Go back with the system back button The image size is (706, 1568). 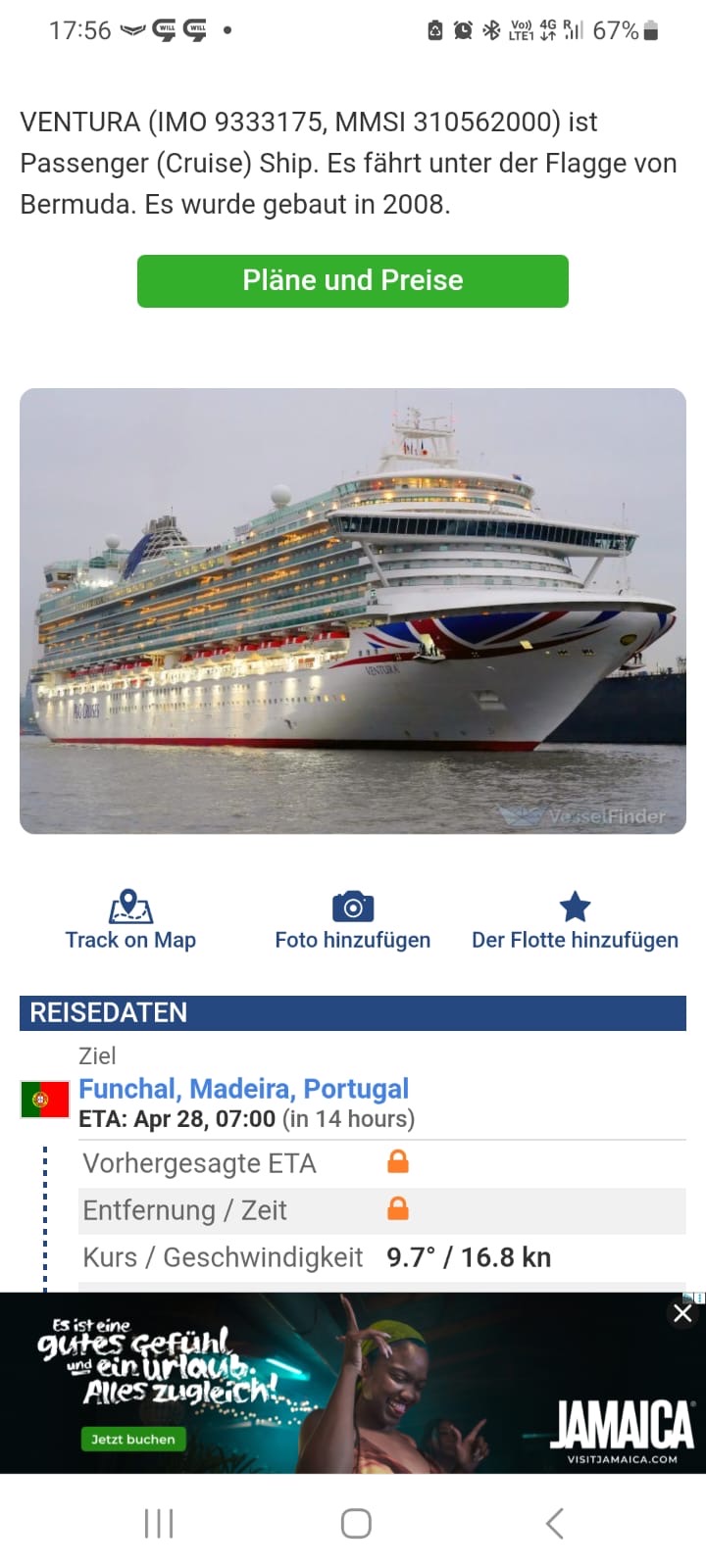pos(554,1523)
